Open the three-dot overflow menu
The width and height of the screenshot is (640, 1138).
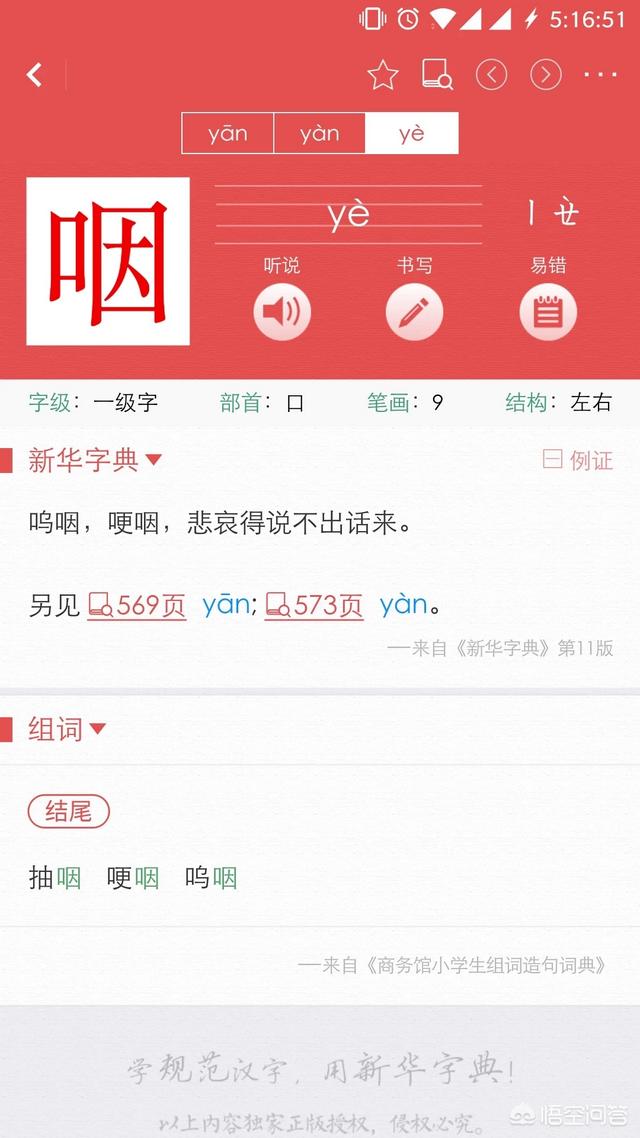(600, 75)
